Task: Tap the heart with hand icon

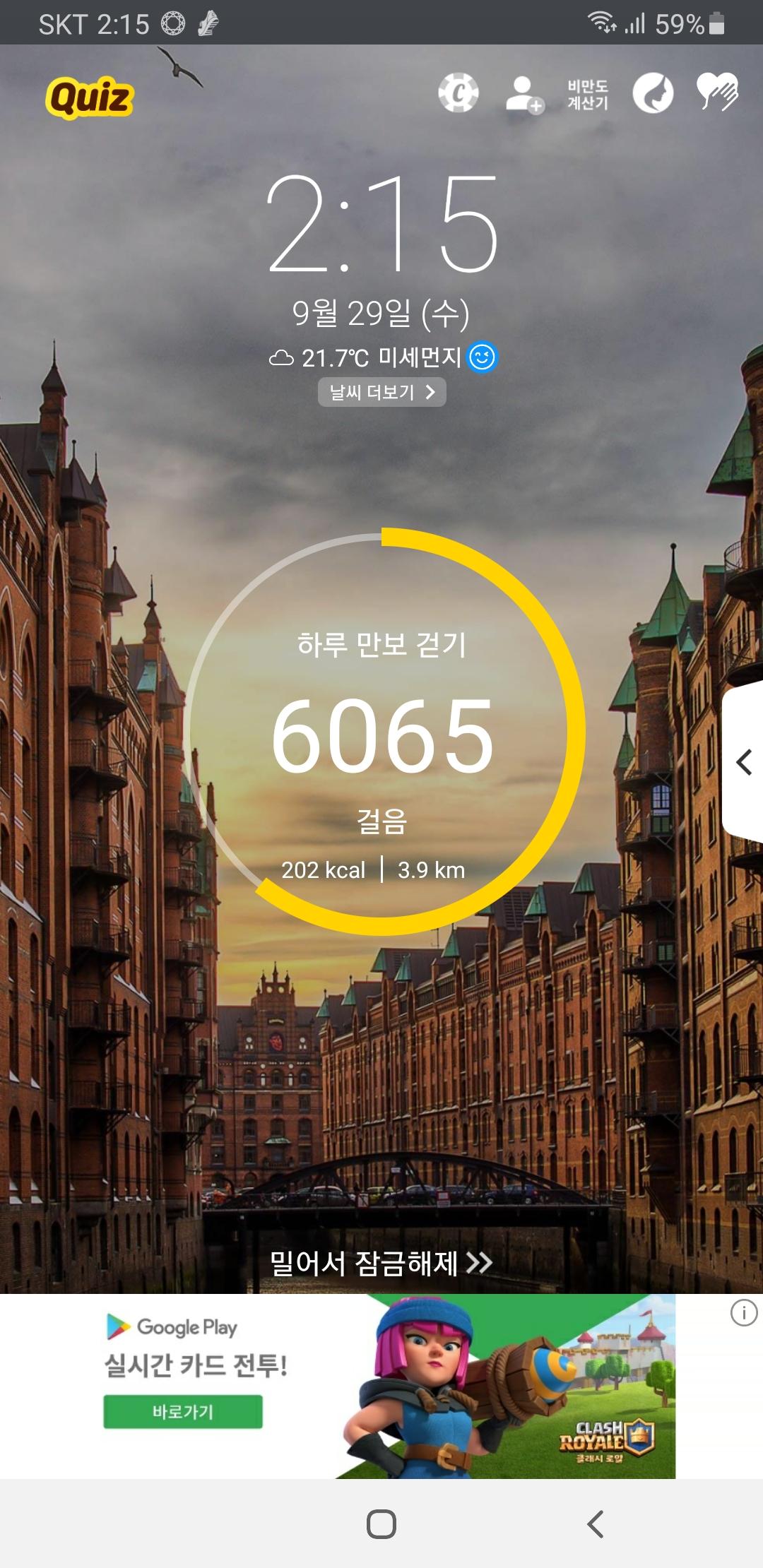Action: (x=717, y=92)
